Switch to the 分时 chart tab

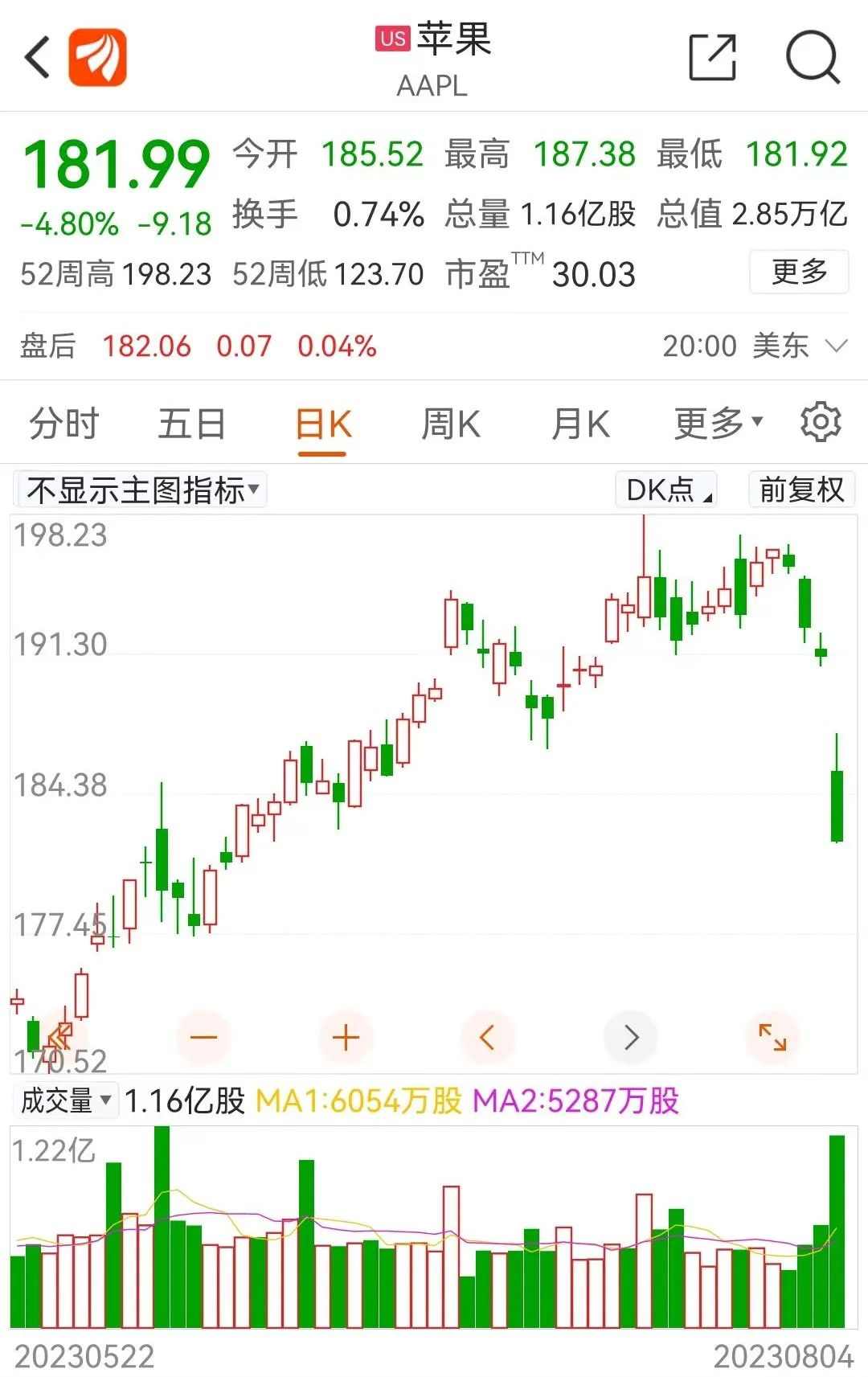click(x=63, y=424)
